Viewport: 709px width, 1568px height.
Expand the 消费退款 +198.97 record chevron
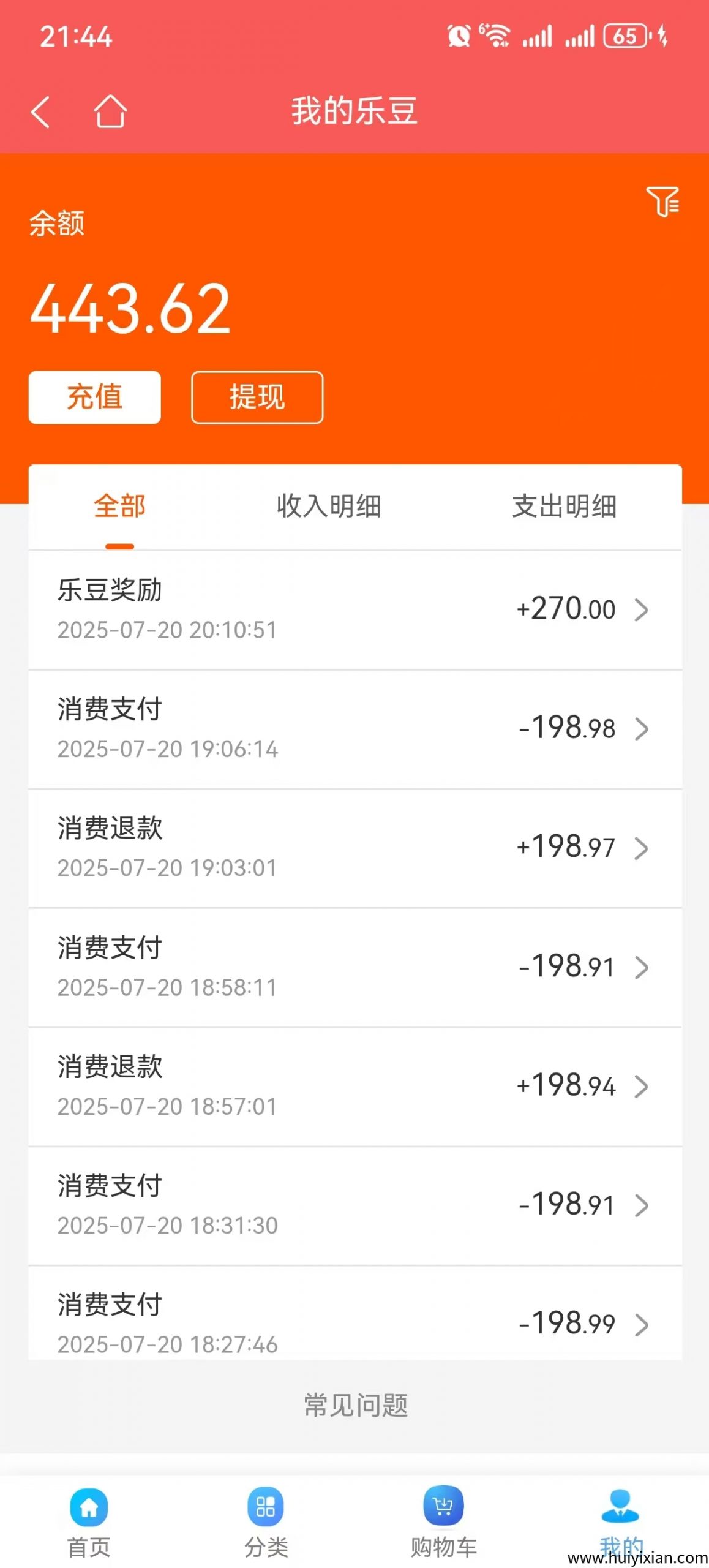pyautogui.click(x=642, y=849)
